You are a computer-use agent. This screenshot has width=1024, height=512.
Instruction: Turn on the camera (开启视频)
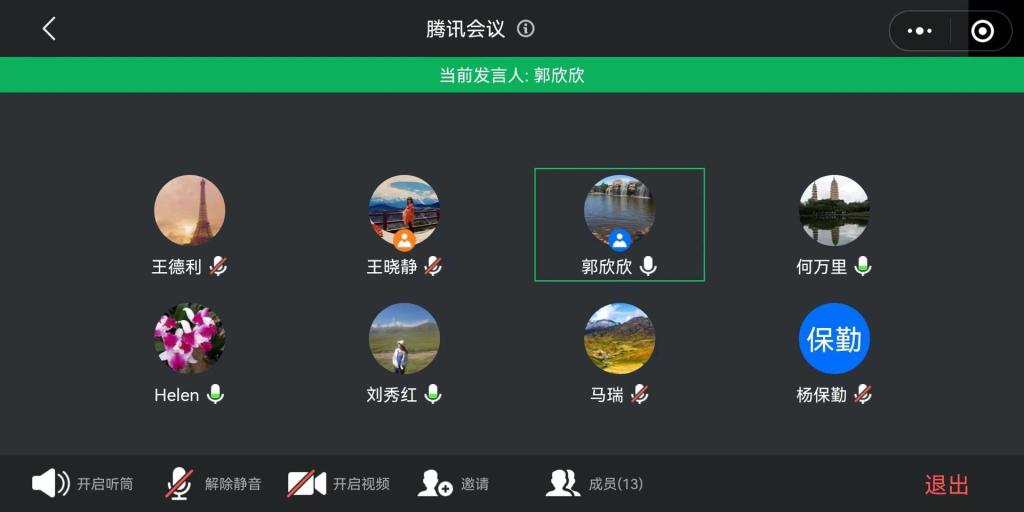338,484
